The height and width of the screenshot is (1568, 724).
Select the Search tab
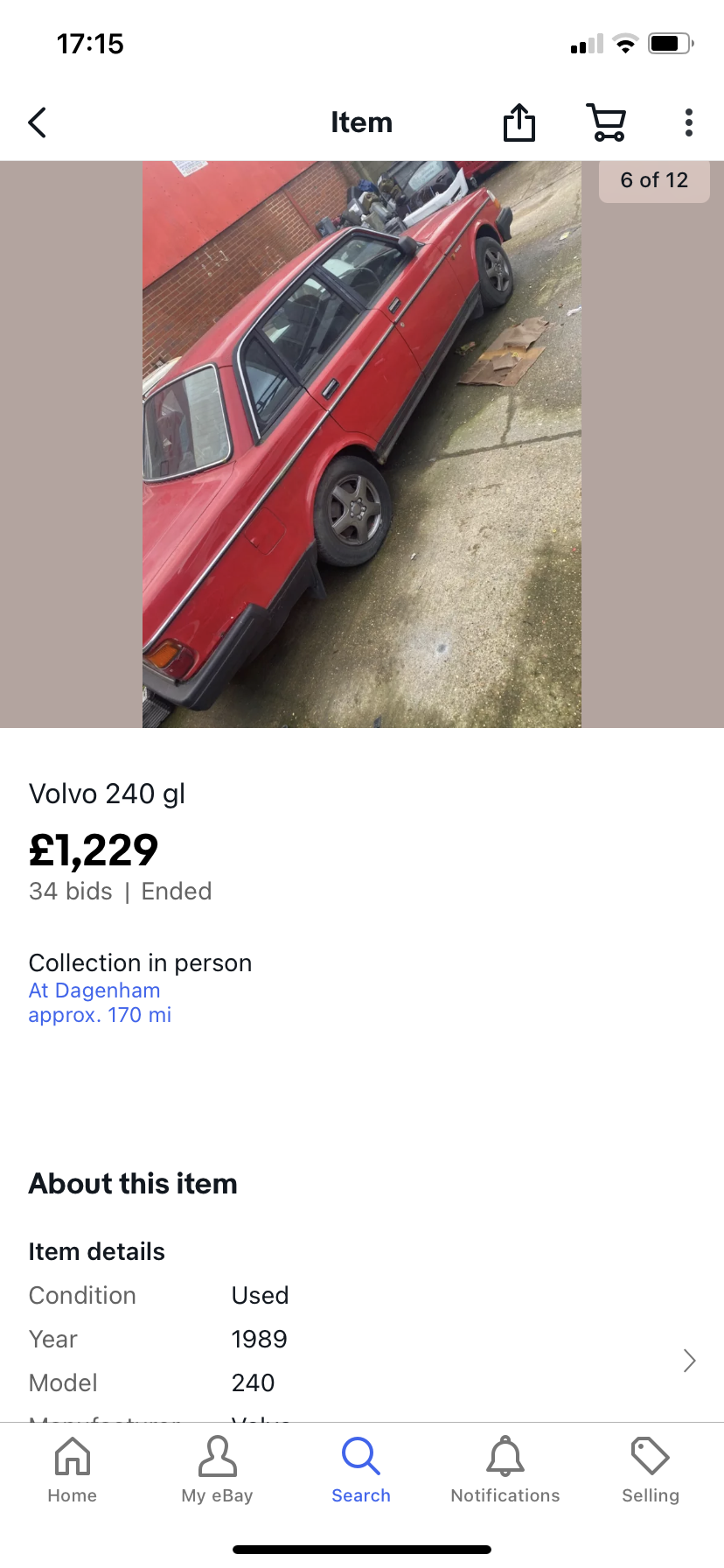pyautogui.click(x=361, y=1470)
